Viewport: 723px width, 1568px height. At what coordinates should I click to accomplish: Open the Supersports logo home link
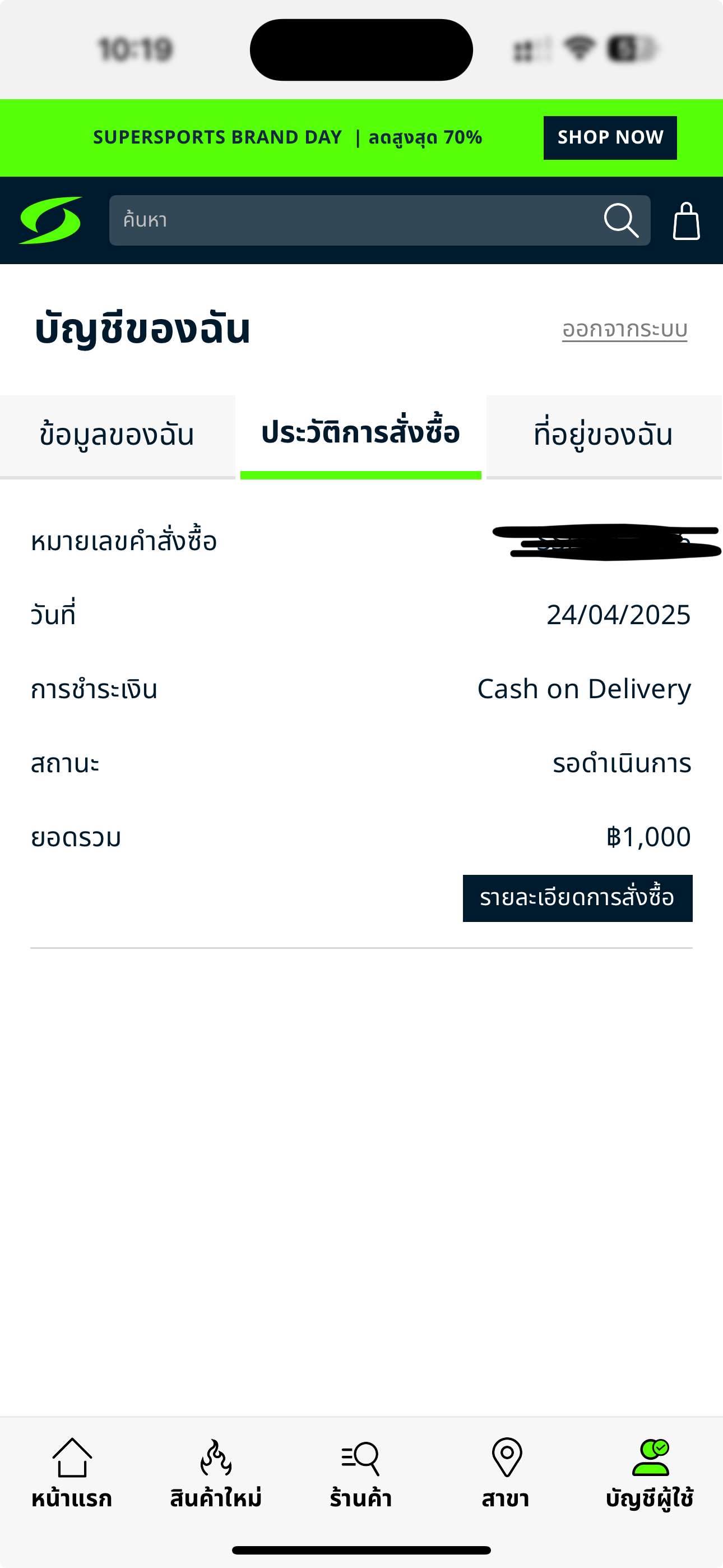(50, 220)
